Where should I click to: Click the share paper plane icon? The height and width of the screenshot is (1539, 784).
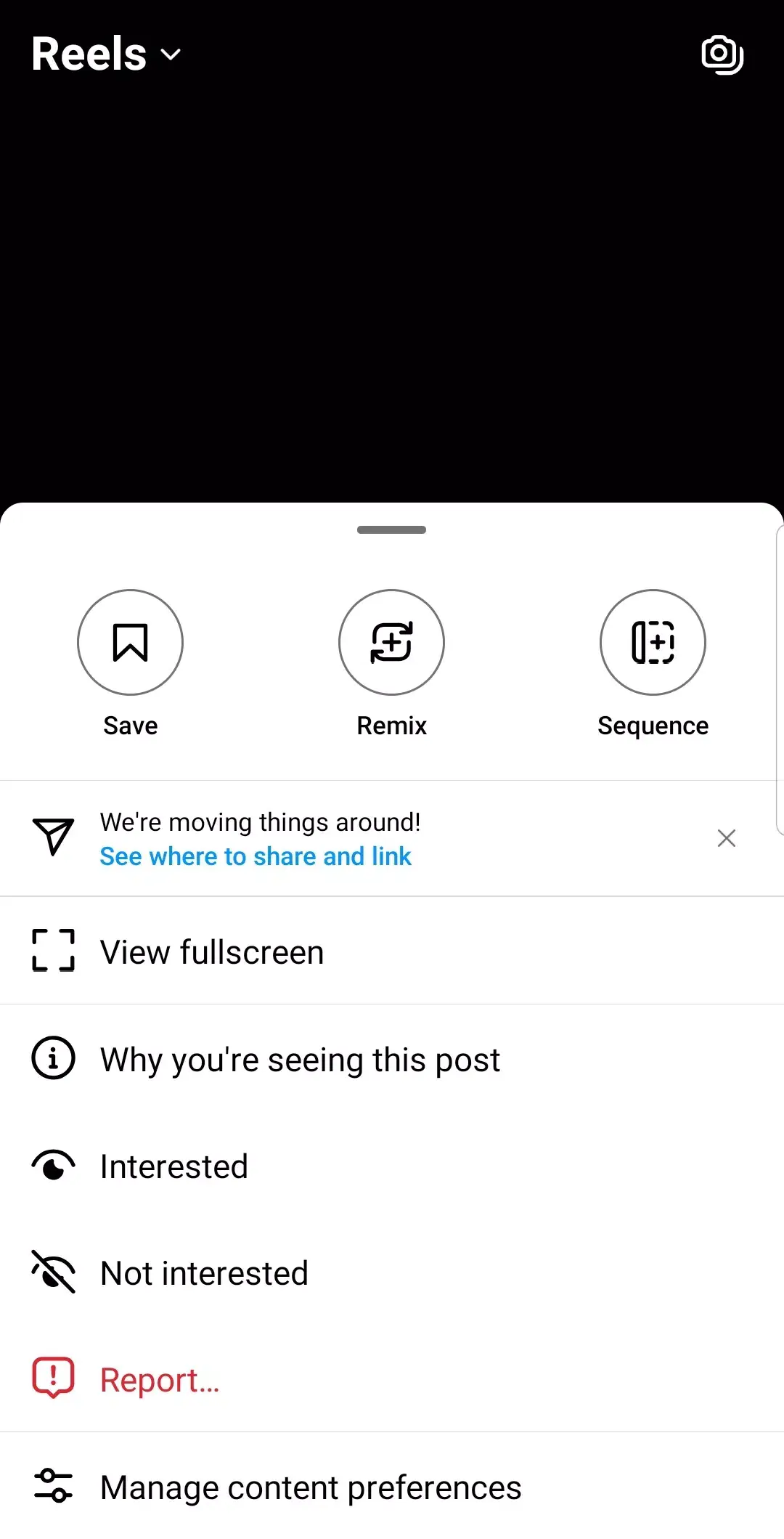coord(53,838)
